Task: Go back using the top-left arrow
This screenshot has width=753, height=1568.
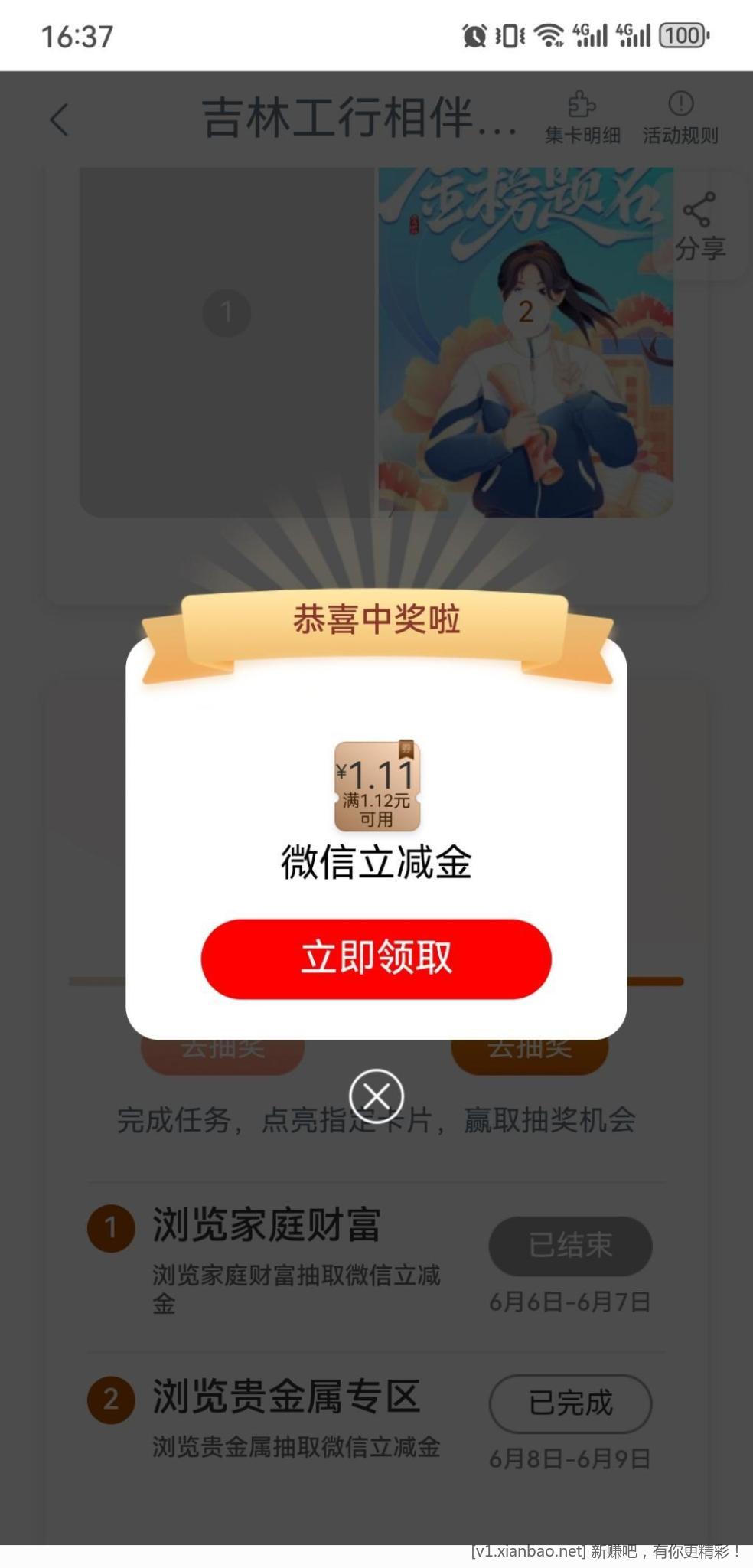Action: [60, 119]
